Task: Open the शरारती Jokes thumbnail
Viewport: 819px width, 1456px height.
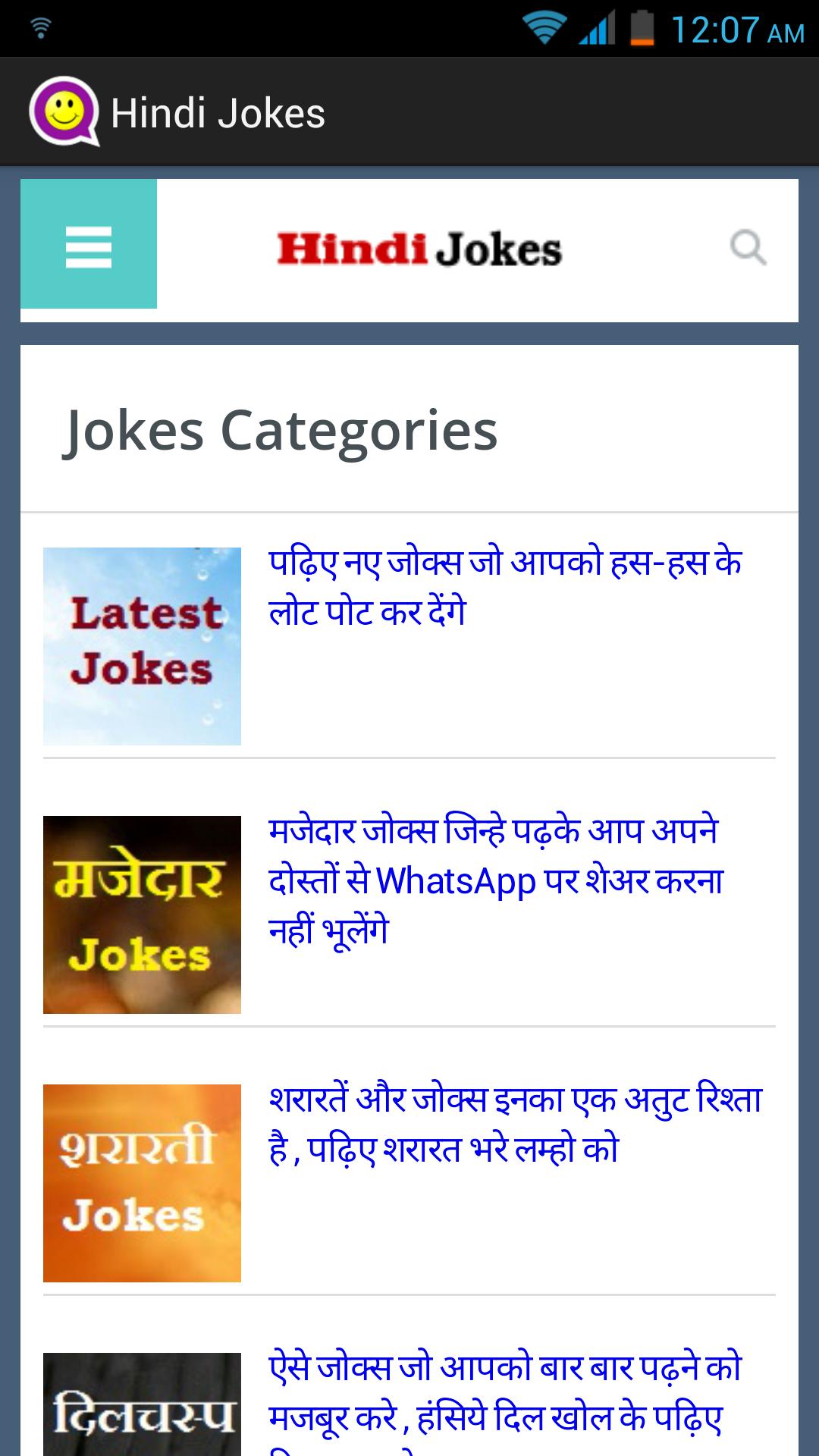Action: (142, 1183)
